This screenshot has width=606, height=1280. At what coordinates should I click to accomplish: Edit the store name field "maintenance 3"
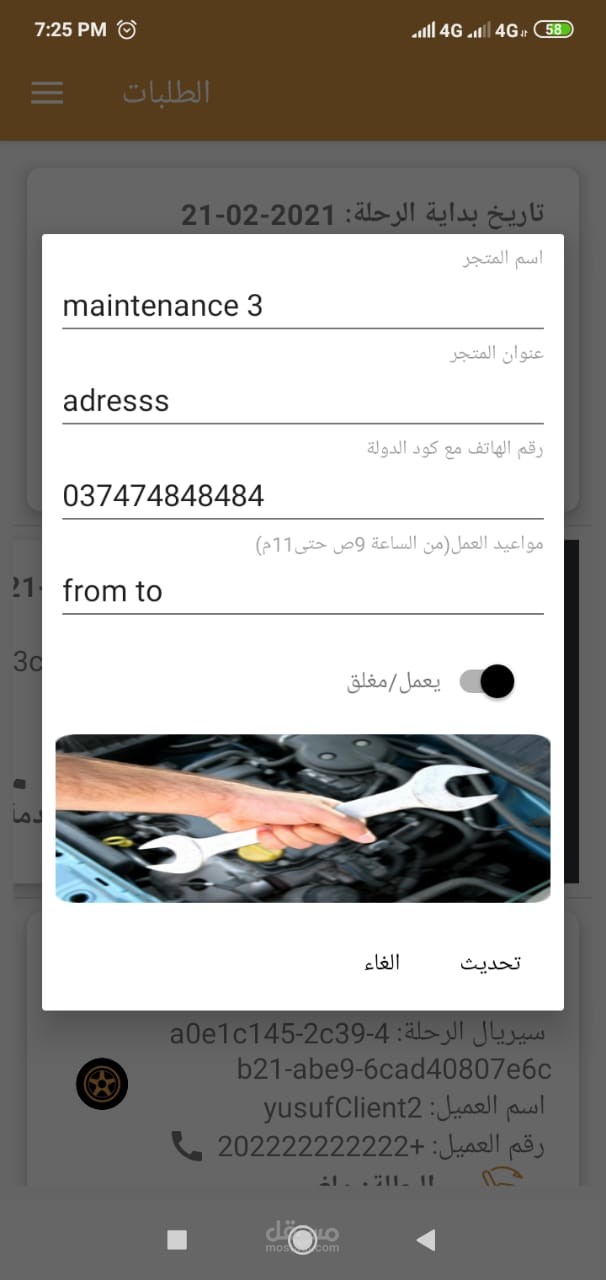coord(302,305)
